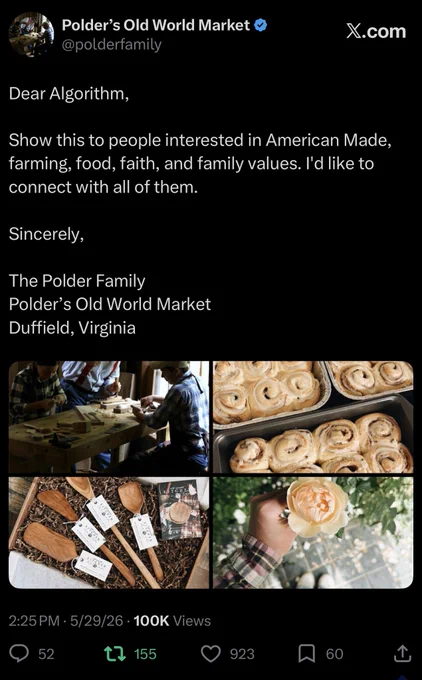Open the woodworking workshop photo

109,417
